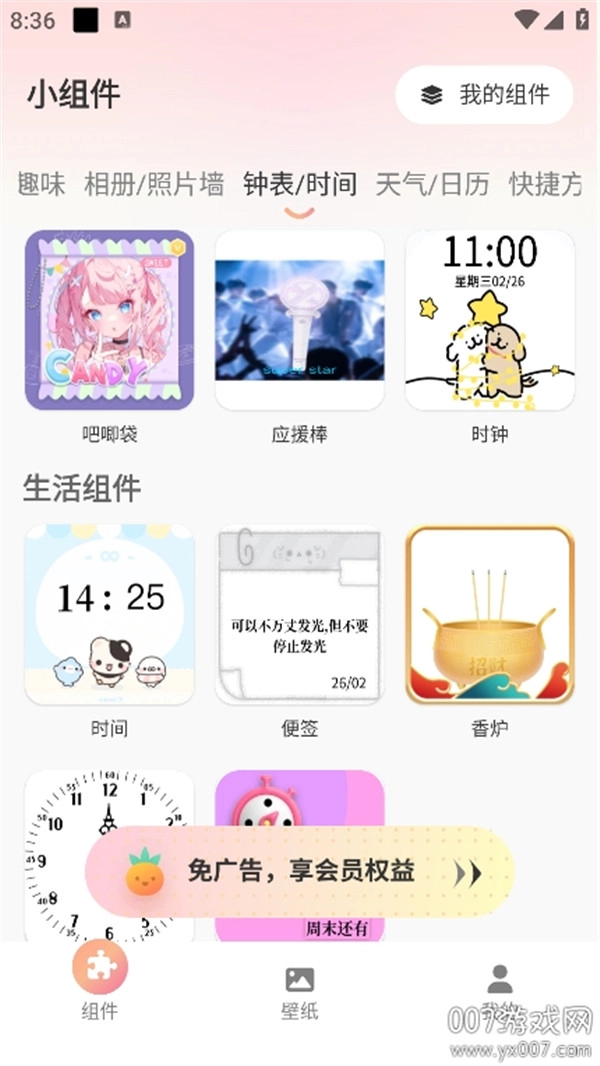Switch to the 壁纸 wallpaper tab

click(x=299, y=992)
